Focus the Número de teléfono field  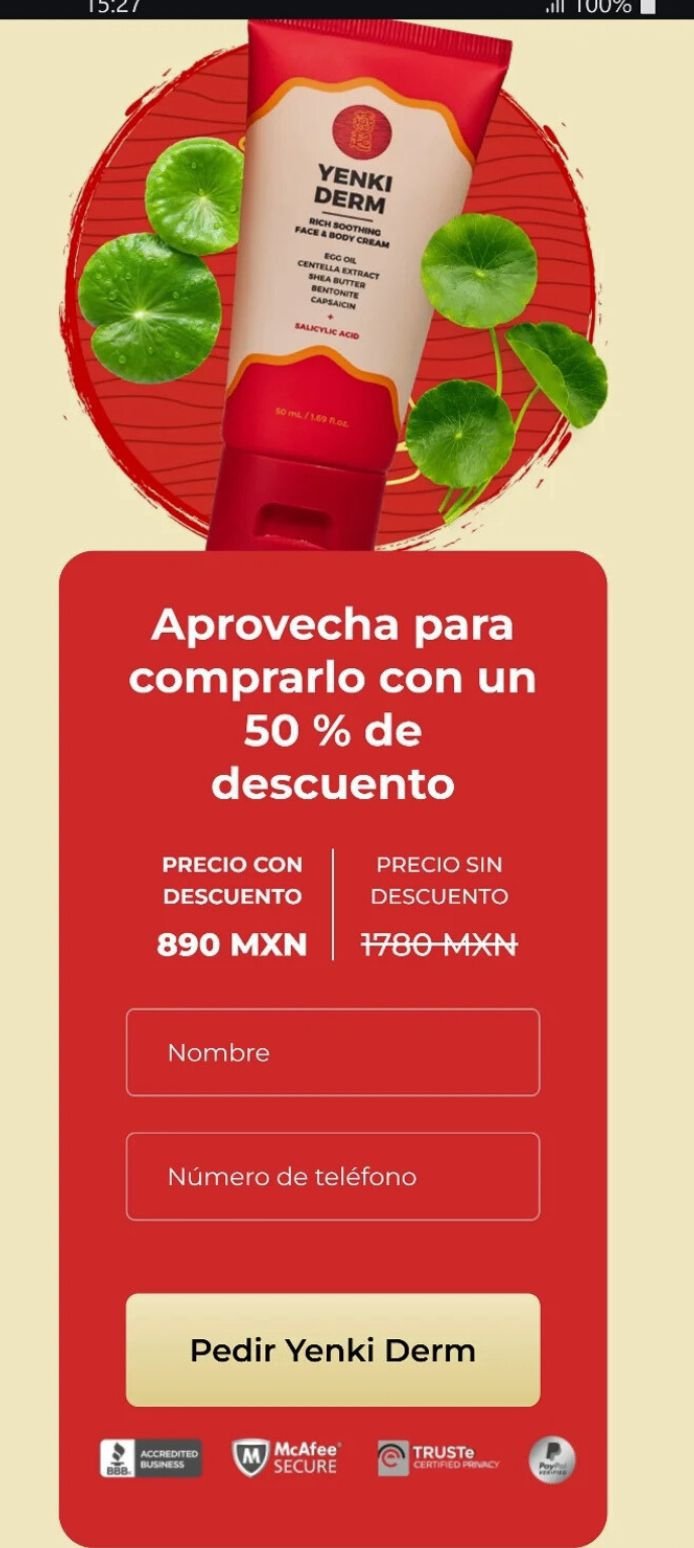point(332,1176)
